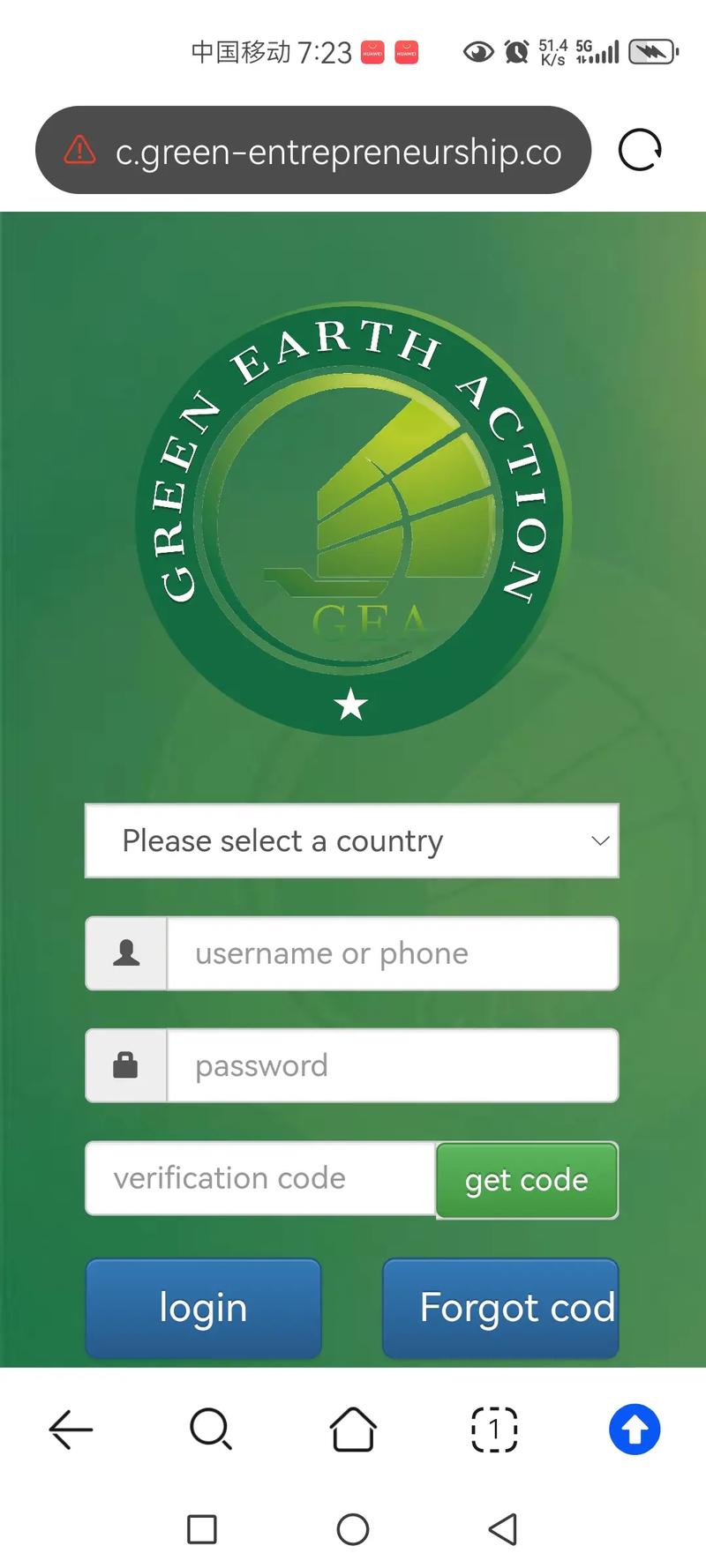Open the search icon in the bottom toolbar
This screenshot has width=706, height=1568.
pyautogui.click(x=211, y=1430)
